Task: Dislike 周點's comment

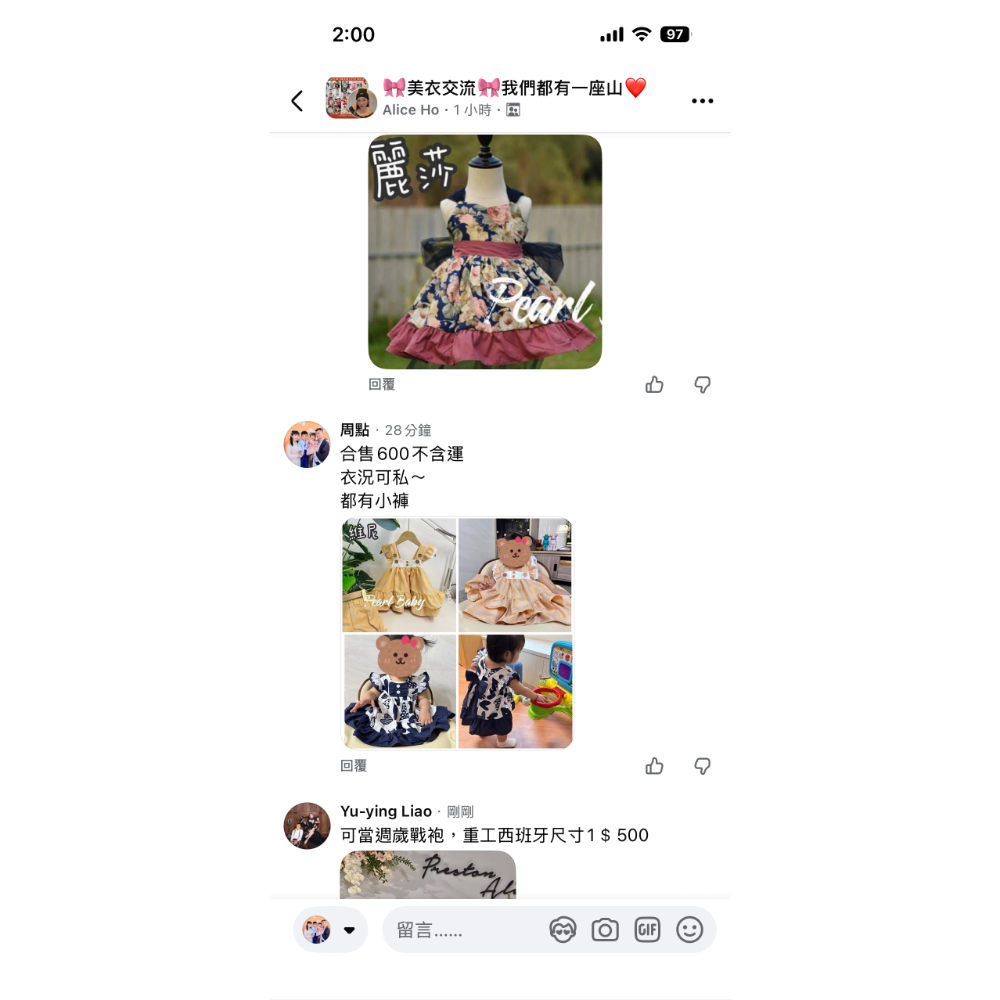Action: [703, 766]
